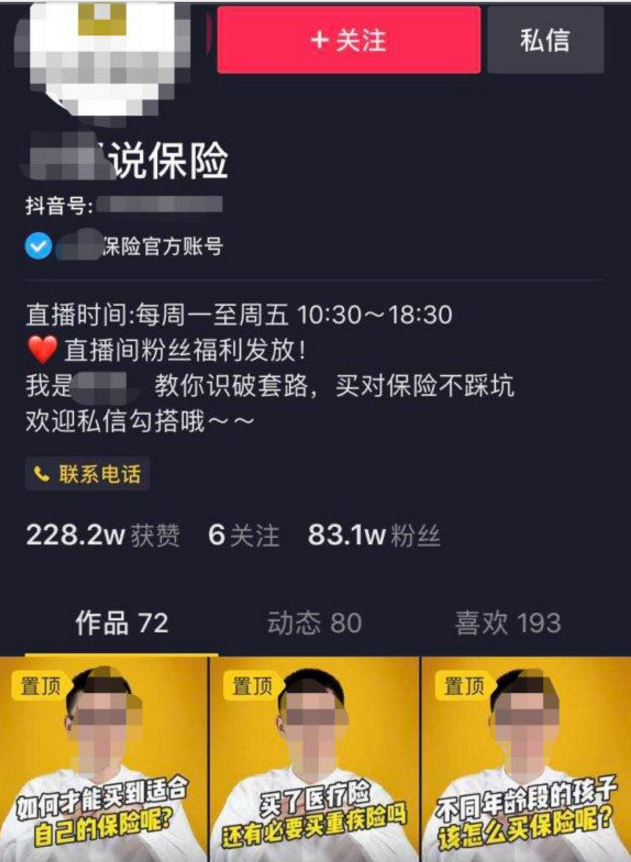This screenshot has width=631, height=862.
Task: Follow this account with 关注 button
Action: pyautogui.click(x=348, y=41)
